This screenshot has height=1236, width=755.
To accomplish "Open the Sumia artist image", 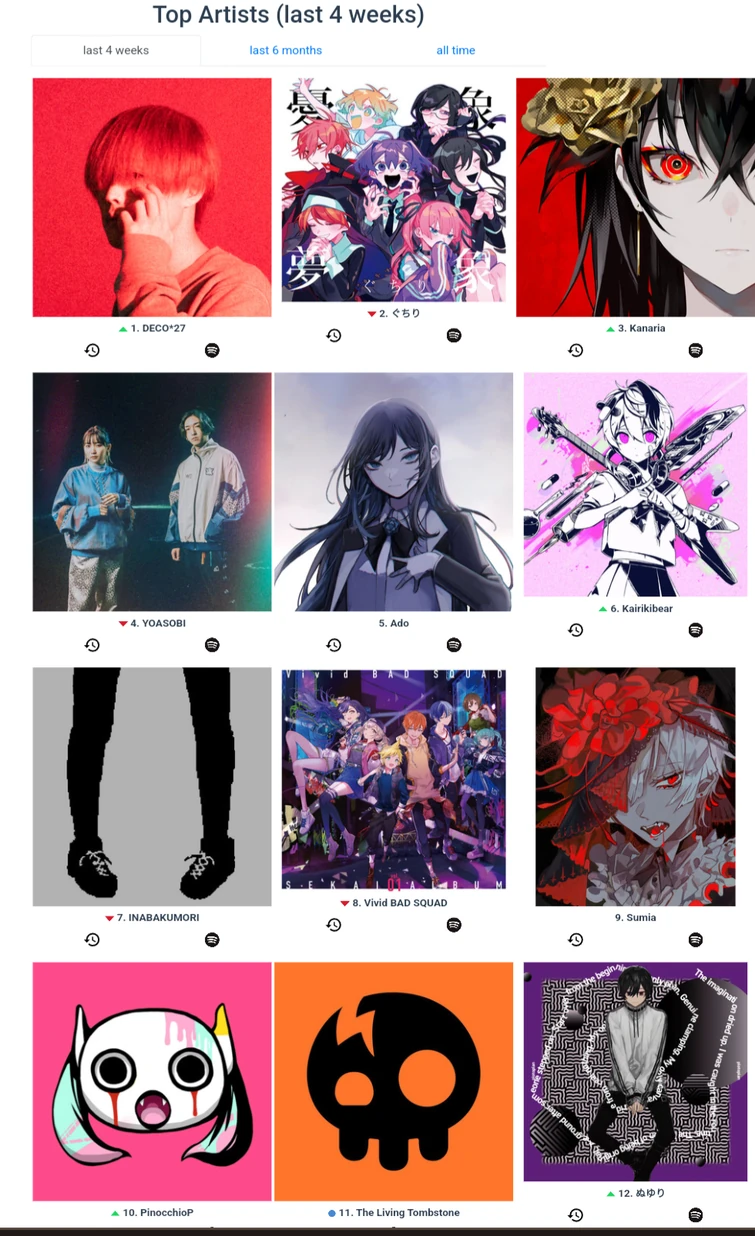I will coord(635,786).
